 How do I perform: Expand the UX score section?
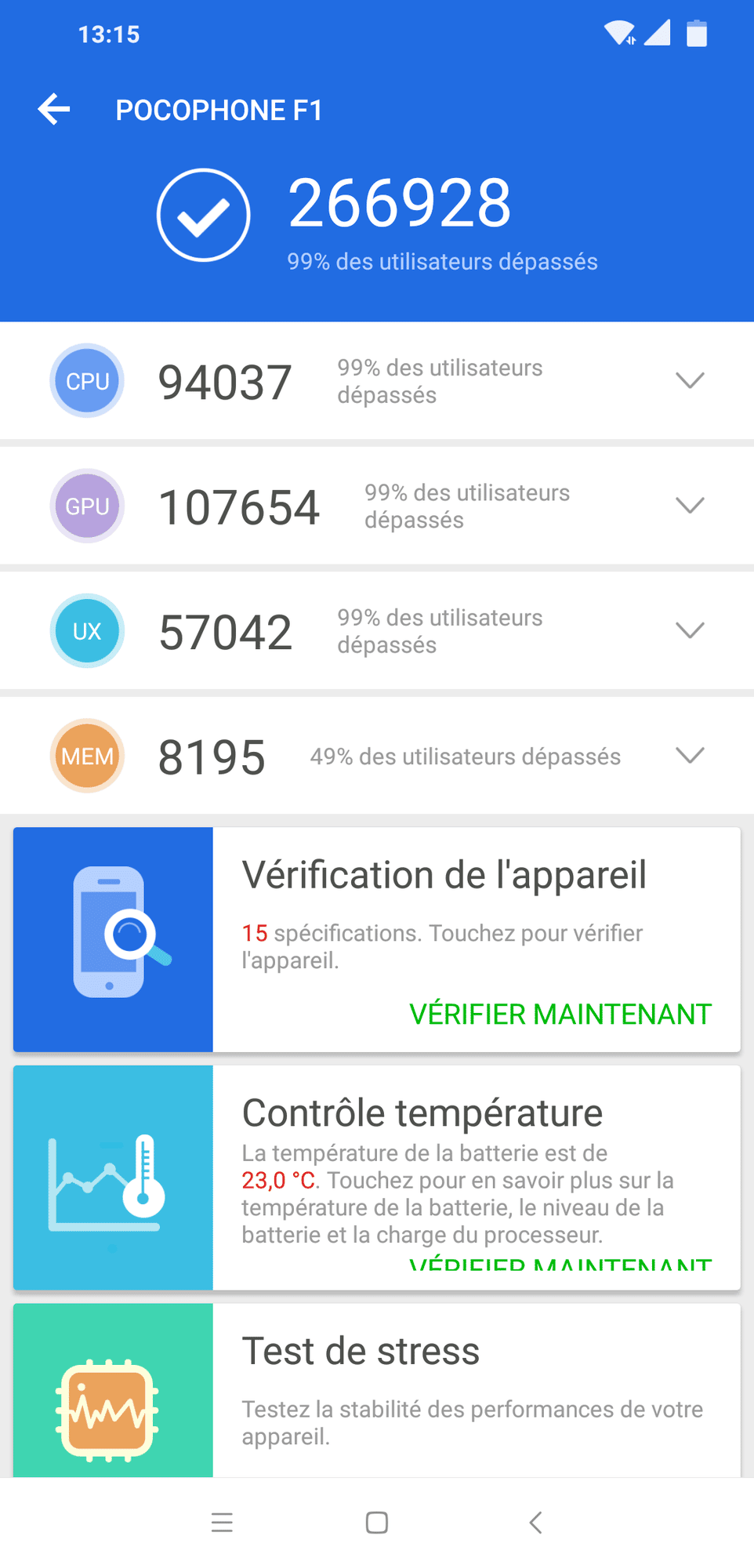click(690, 630)
